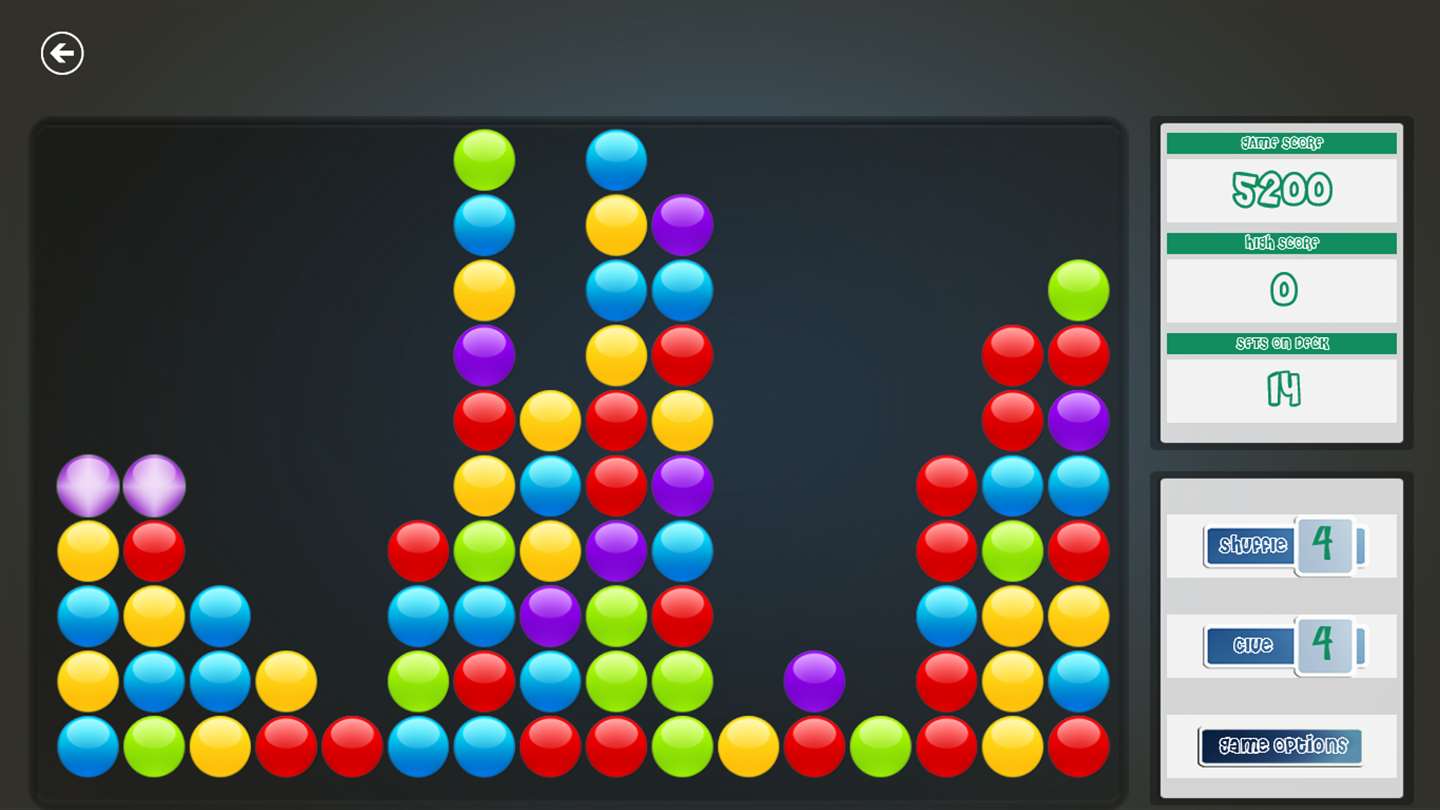
Task: Use the Shuffle button
Action: click(x=1253, y=546)
